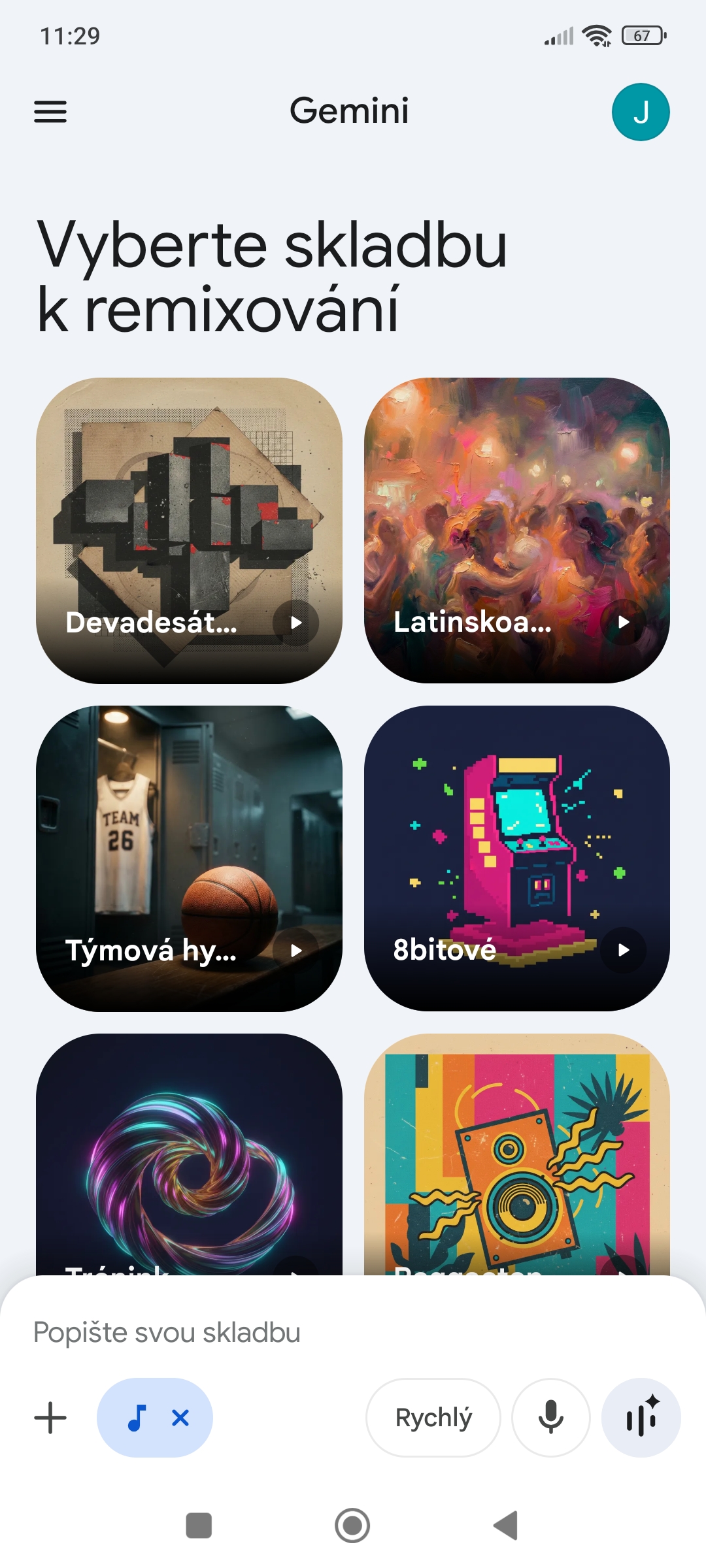Play preview of Týmová hy… track
Screen dimensions: 706x1568
tap(296, 951)
